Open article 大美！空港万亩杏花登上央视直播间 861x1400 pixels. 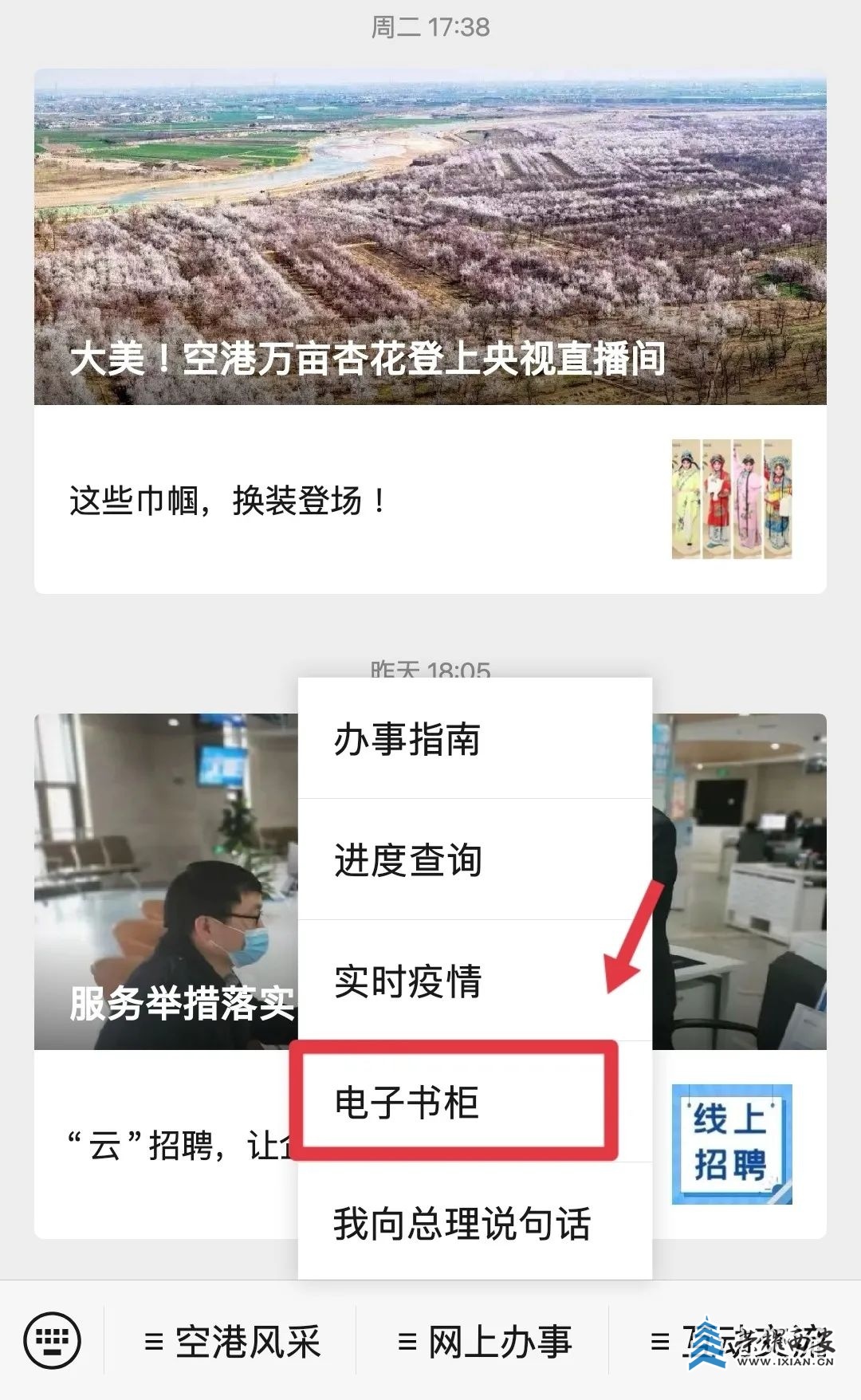pos(430,238)
